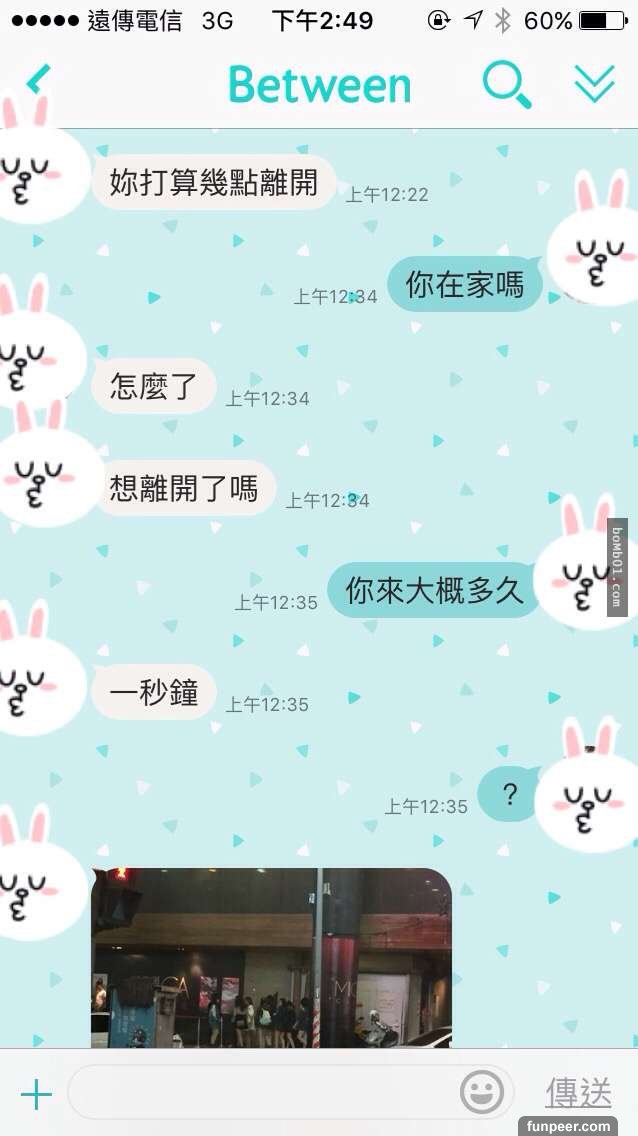Image resolution: width=638 pixels, height=1136 pixels.
Task: Search the chat with the magnifier icon
Action: 506,85
